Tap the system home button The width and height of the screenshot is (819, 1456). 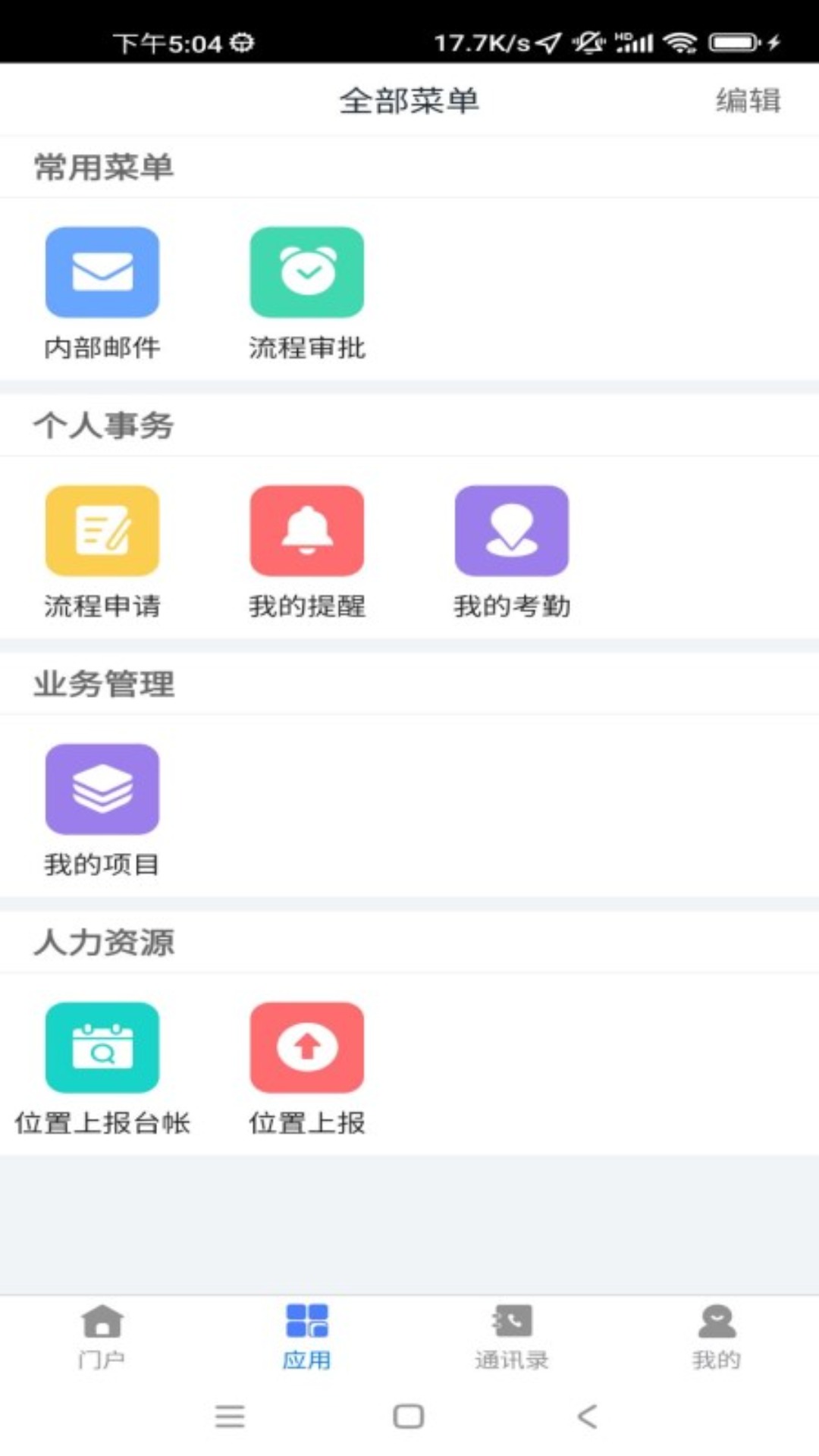pos(409,1416)
